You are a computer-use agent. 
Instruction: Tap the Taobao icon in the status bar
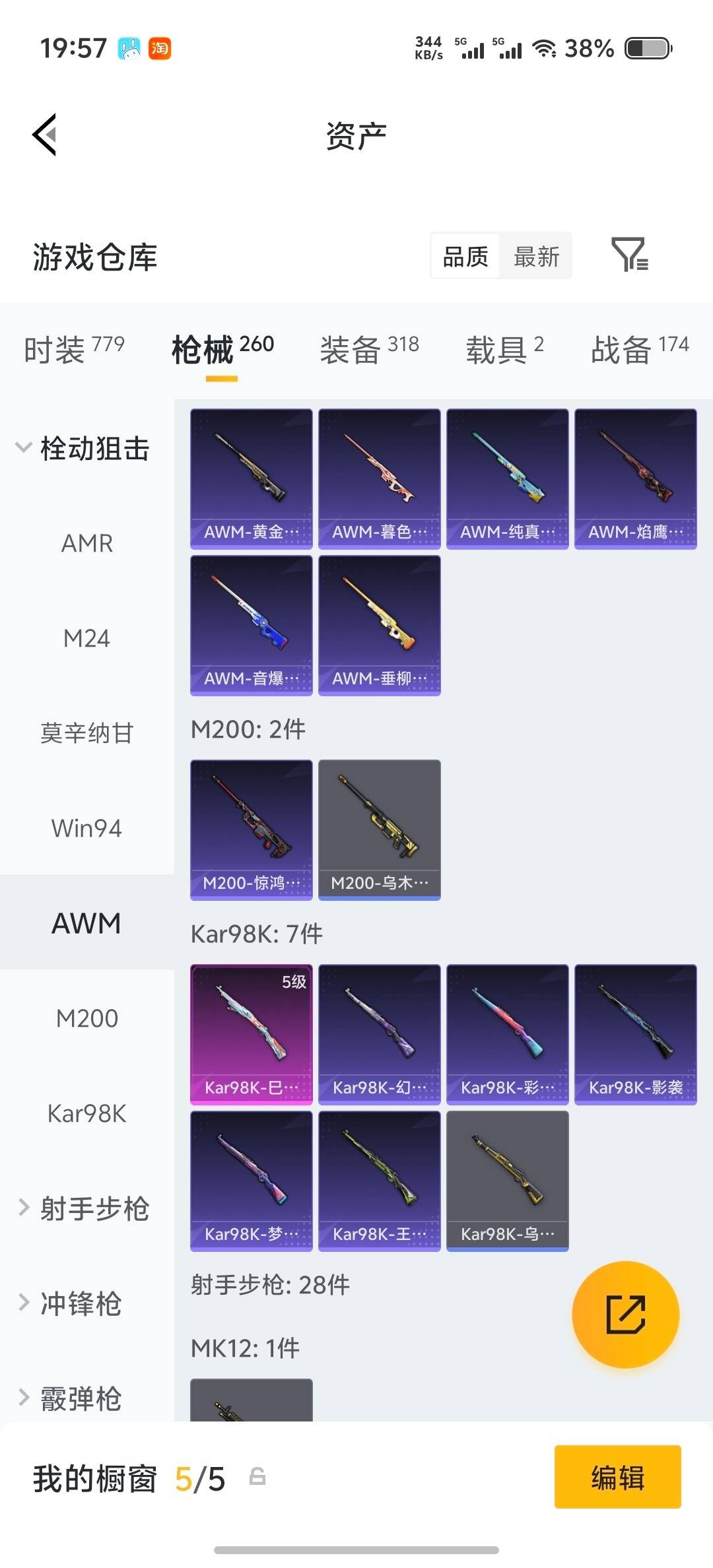160,48
